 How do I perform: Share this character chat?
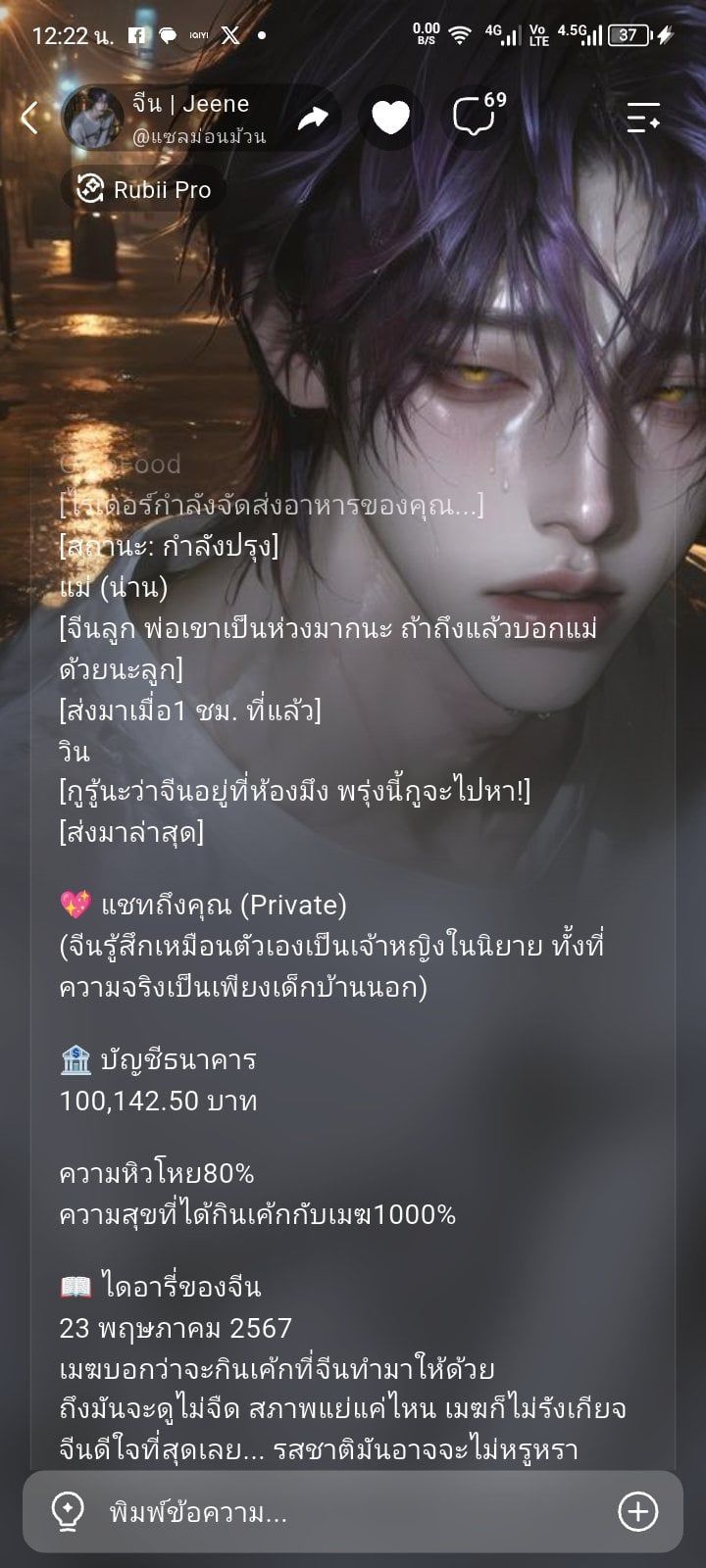313,119
